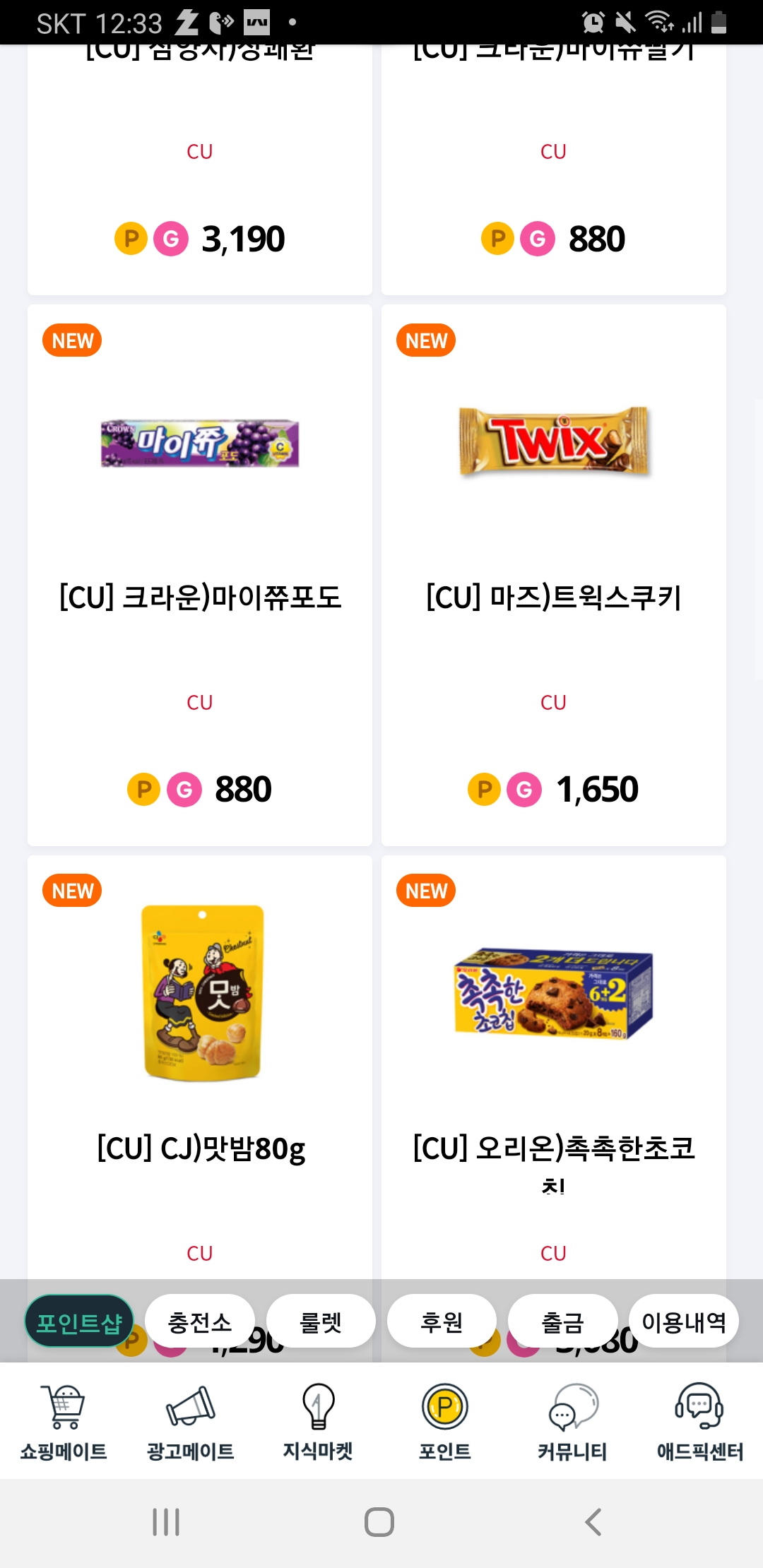Screen dimensions: 763x1568
Task: Tap the pink G icon next to 1,650
Action: (x=523, y=790)
